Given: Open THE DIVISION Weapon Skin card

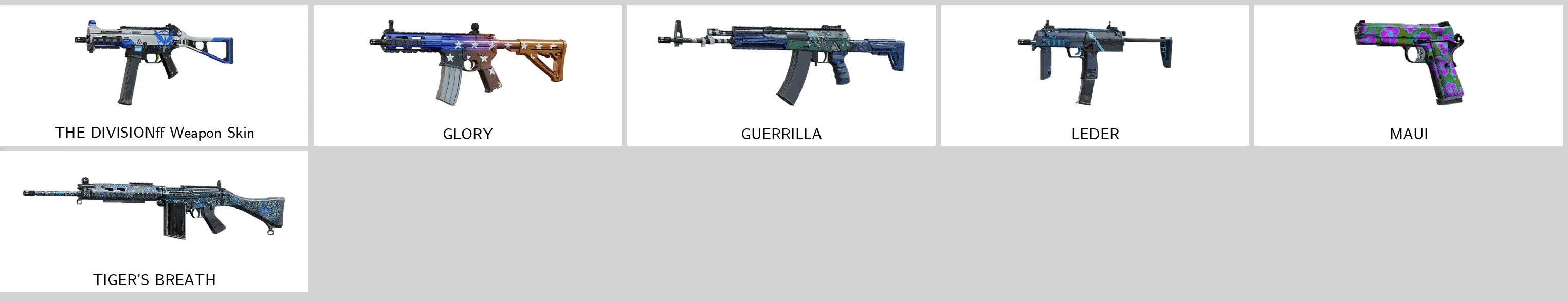Looking at the screenshot, I should (x=154, y=75).
